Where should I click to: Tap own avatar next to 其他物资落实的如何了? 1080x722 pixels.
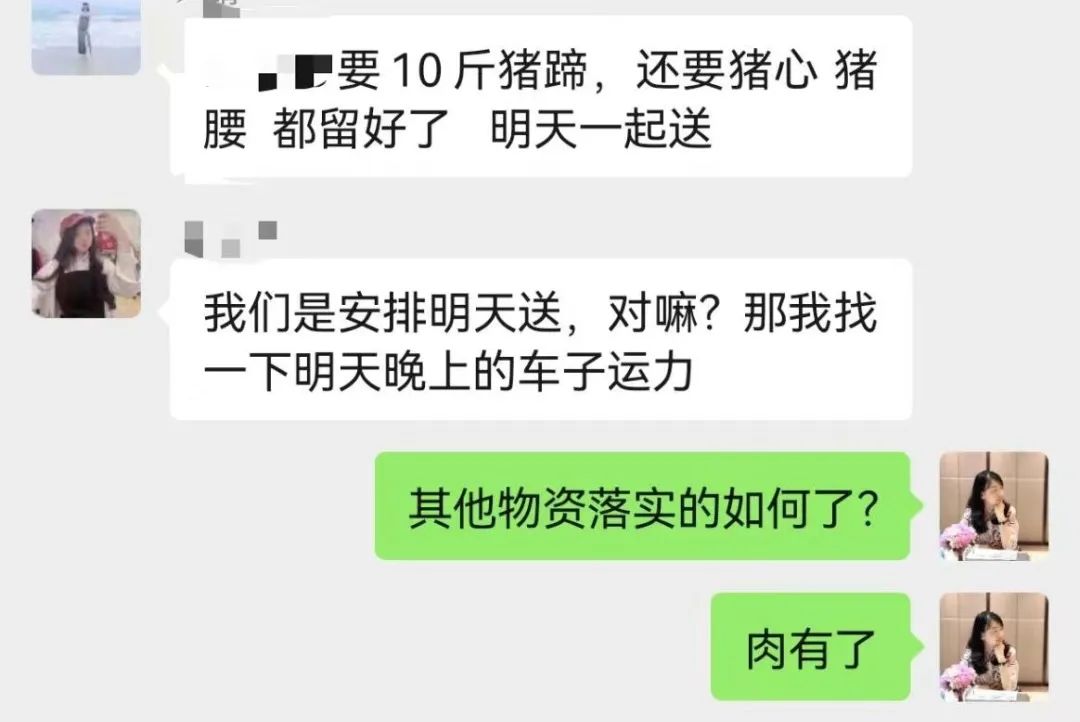[993, 505]
